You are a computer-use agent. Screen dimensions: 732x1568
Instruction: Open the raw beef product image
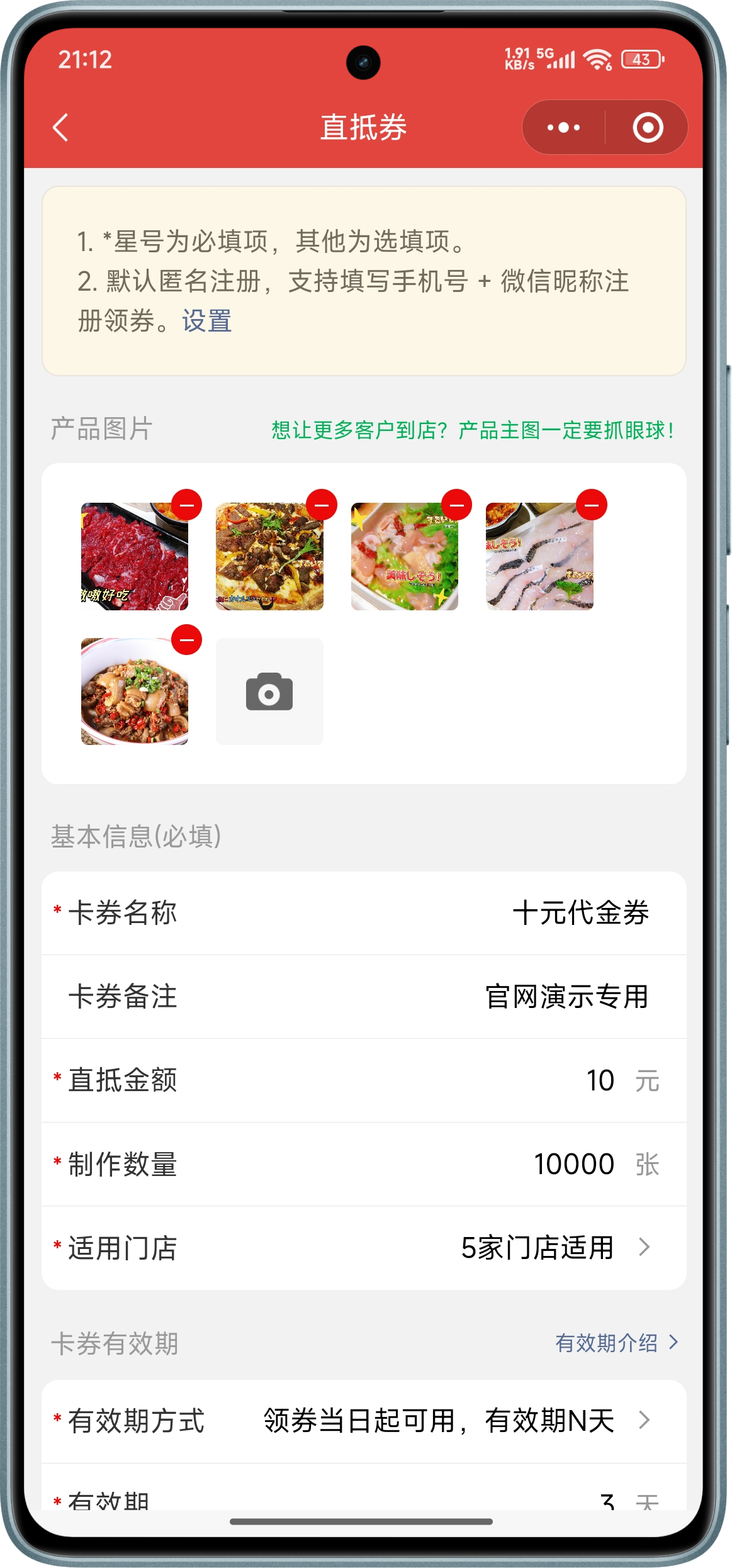coord(134,557)
